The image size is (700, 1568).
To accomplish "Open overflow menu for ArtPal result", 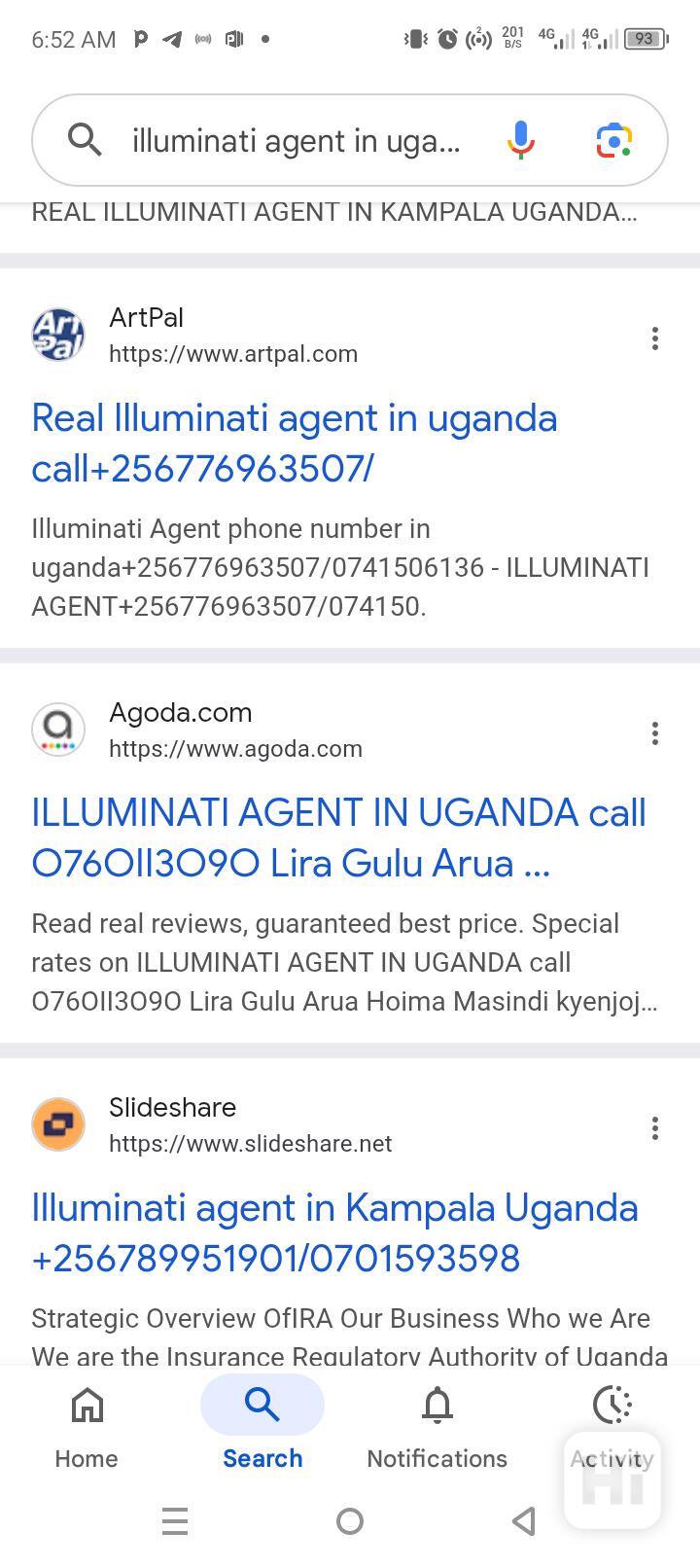I will 655,339.
